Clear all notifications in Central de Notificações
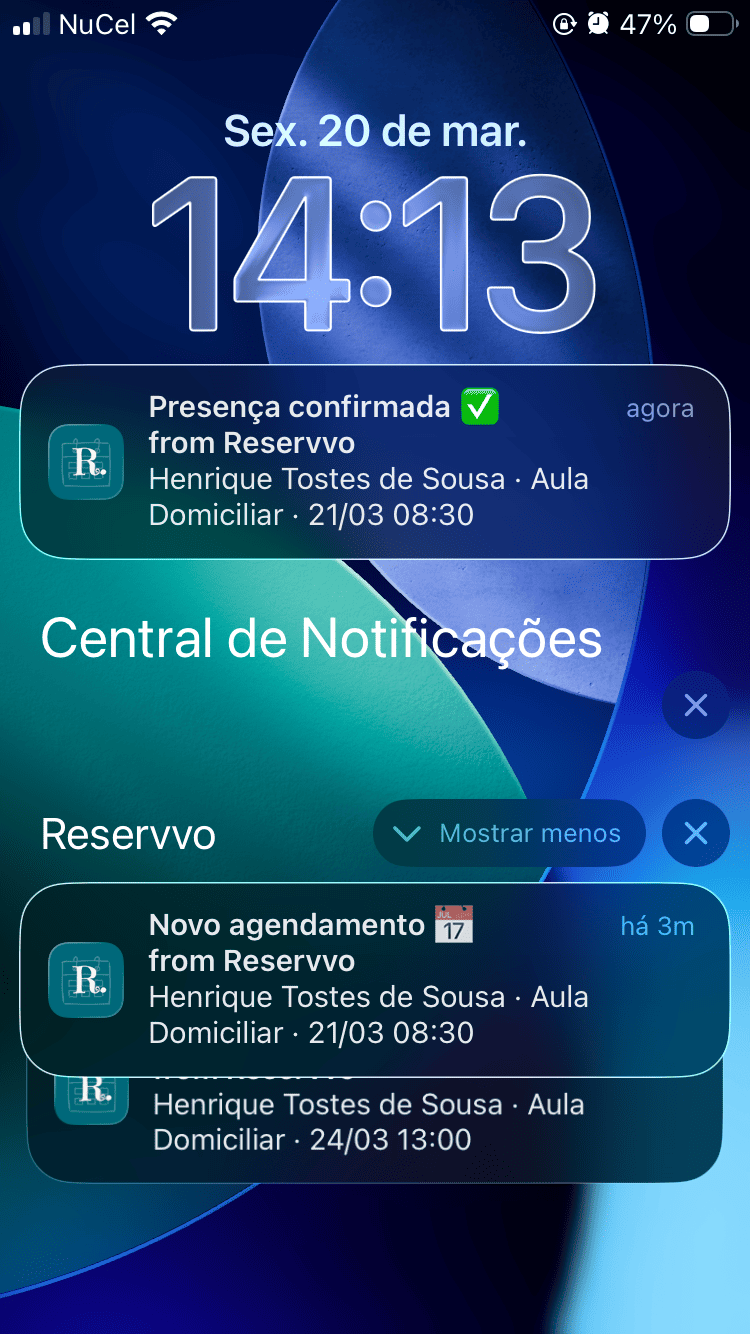This screenshot has height=1334, width=750. click(696, 705)
